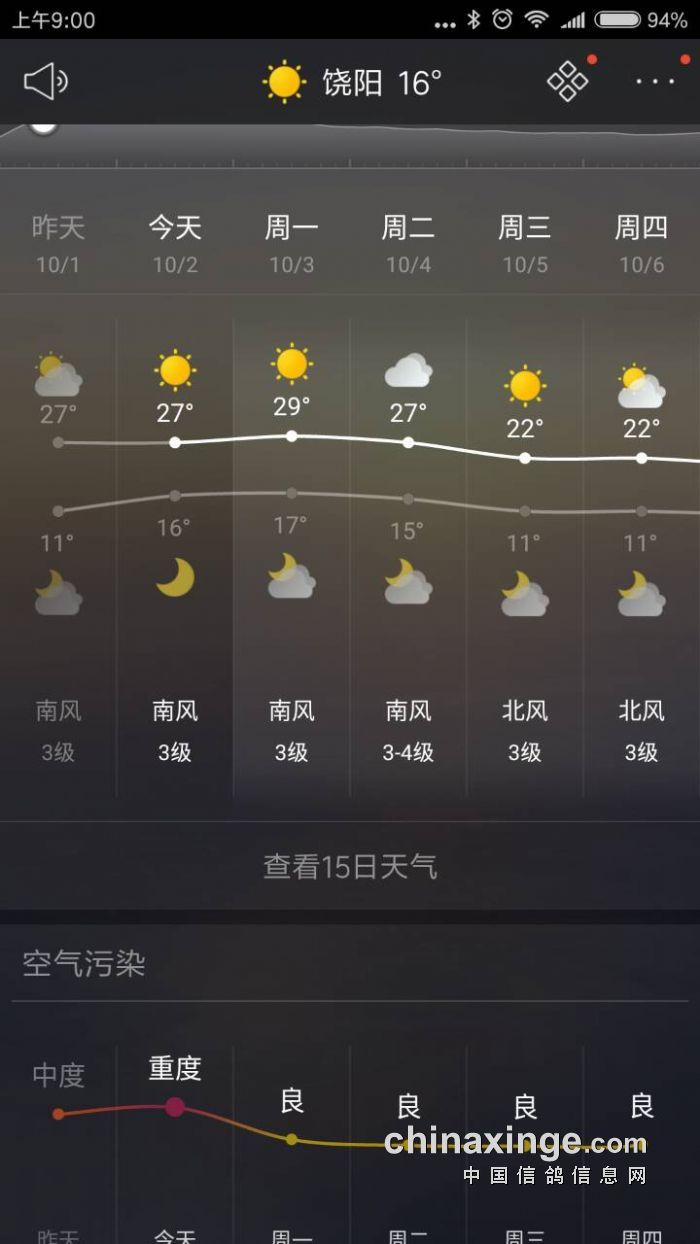Open the diamond grid icon
The height and width of the screenshot is (1244, 700).
pos(567,82)
